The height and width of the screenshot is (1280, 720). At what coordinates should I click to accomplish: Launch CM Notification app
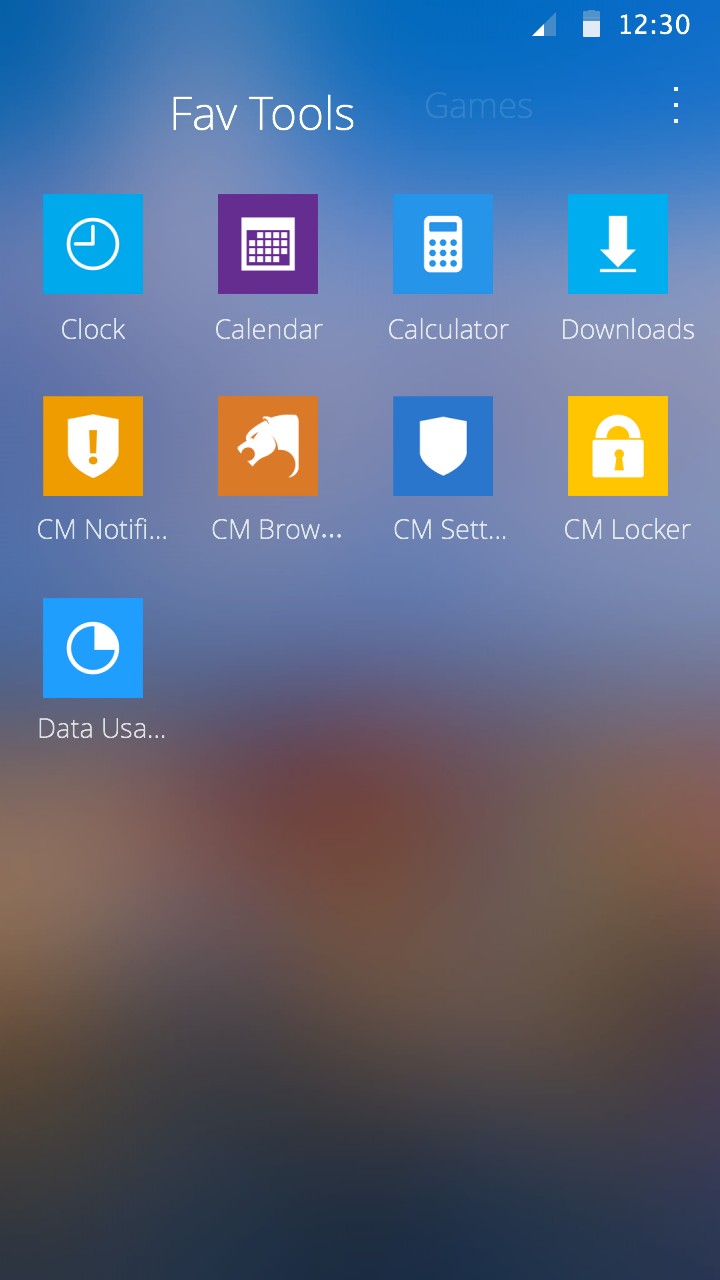point(93,446)
